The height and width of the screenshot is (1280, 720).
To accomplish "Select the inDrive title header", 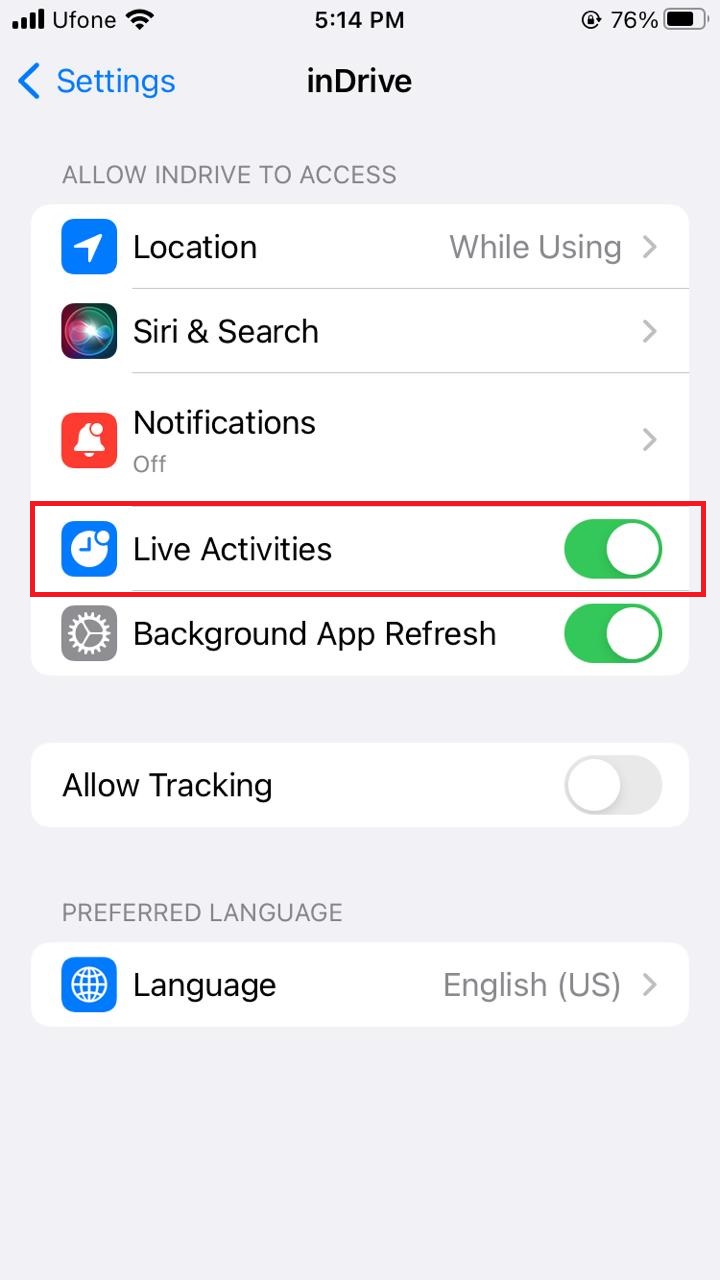I will coord(359,81).
